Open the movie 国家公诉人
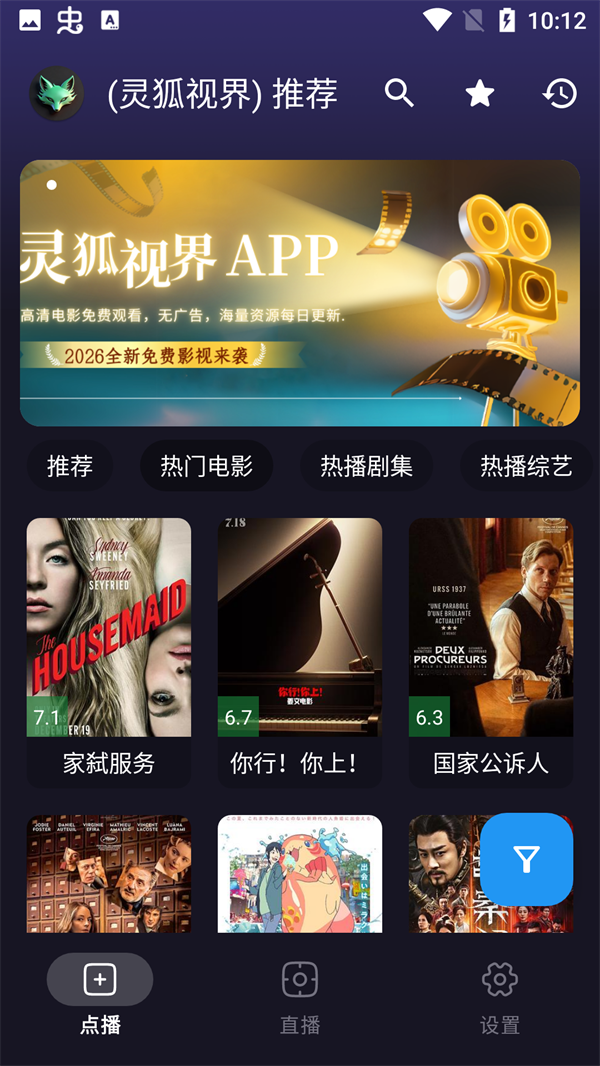 click(x=491, y=650)
